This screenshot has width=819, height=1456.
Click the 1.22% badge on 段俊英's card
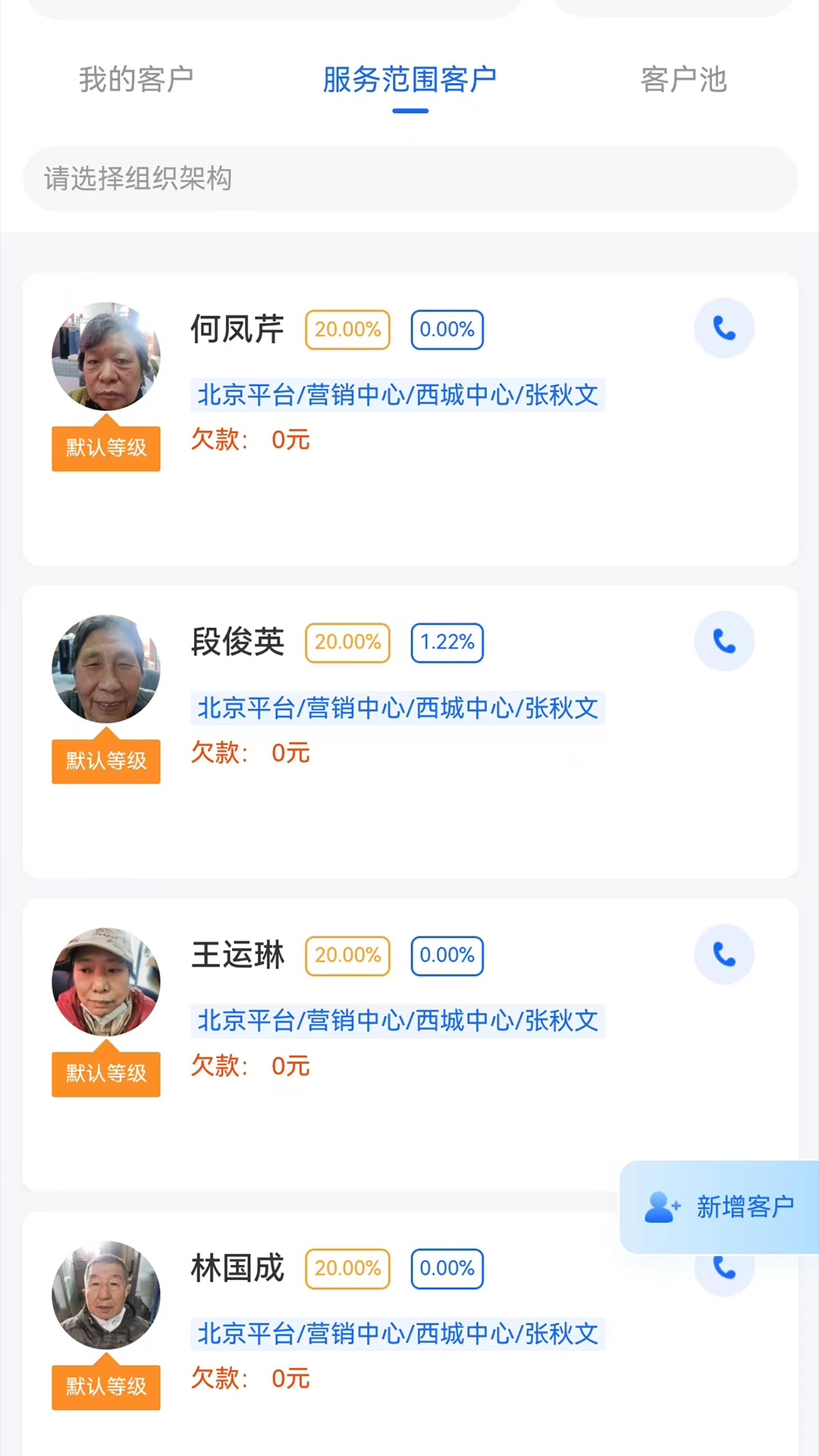(x=446, y=642)
